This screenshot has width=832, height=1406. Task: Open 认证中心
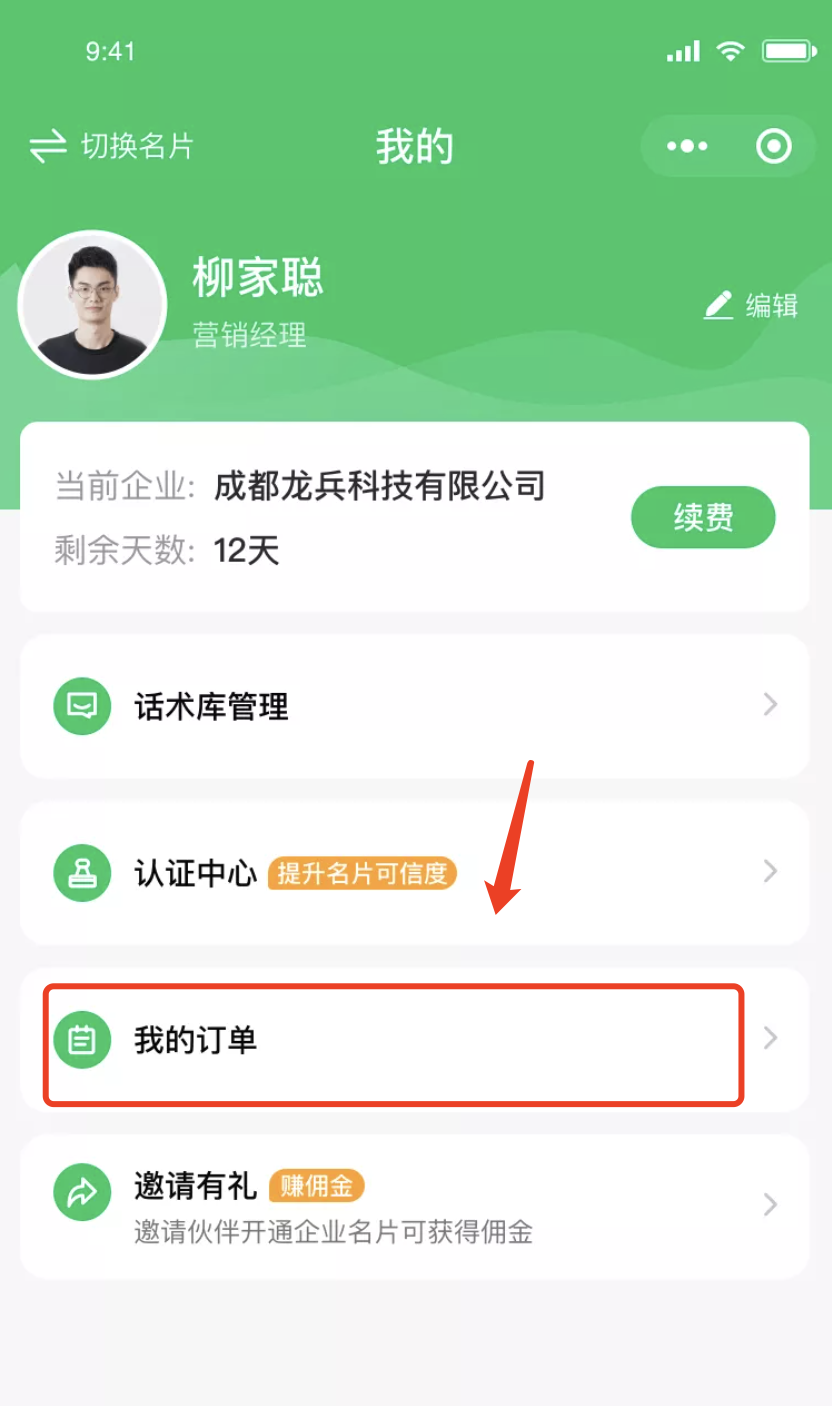pyautogui.click(x=414, y=872)
